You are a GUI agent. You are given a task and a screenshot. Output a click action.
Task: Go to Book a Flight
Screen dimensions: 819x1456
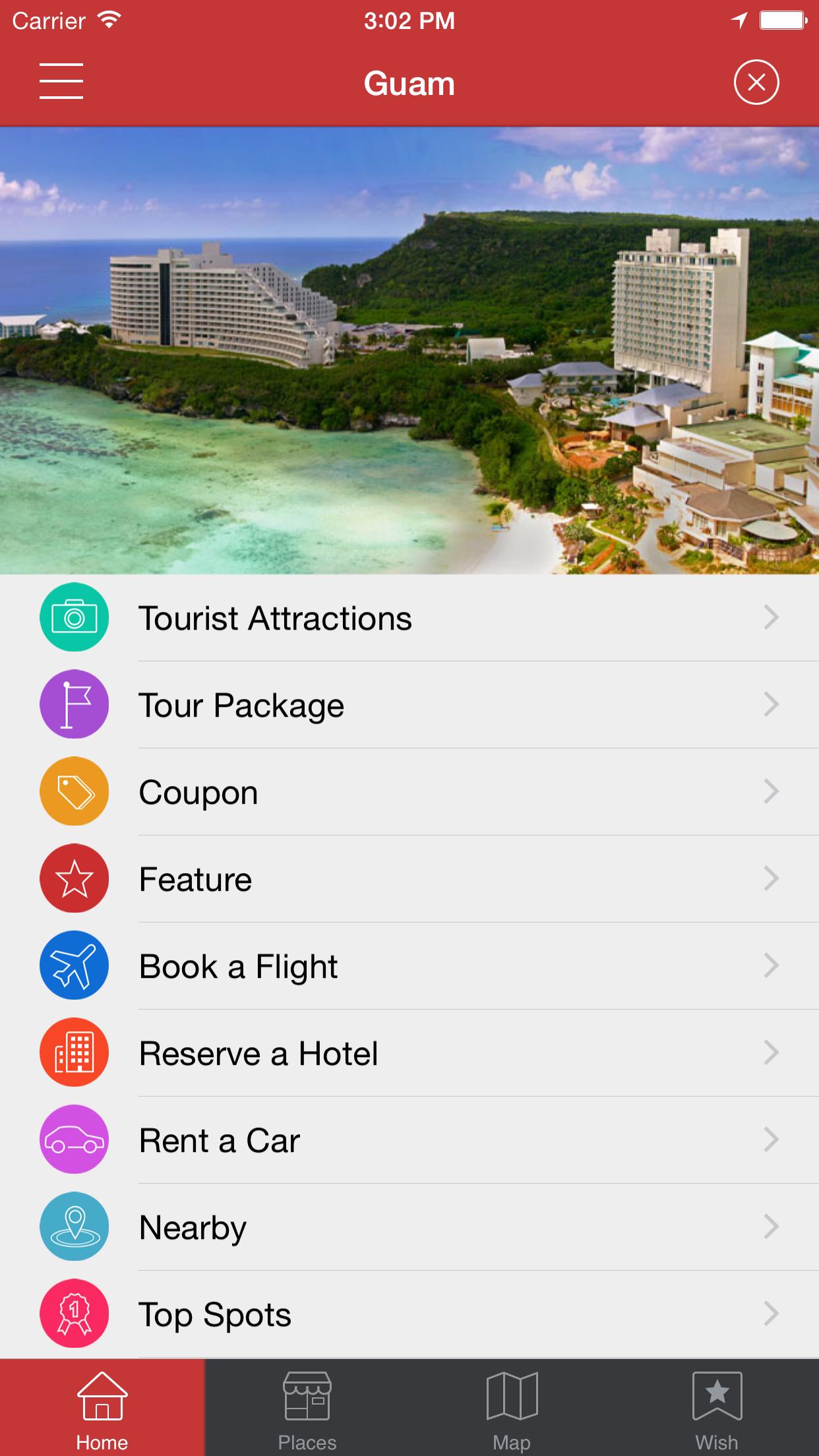[409, 966]
